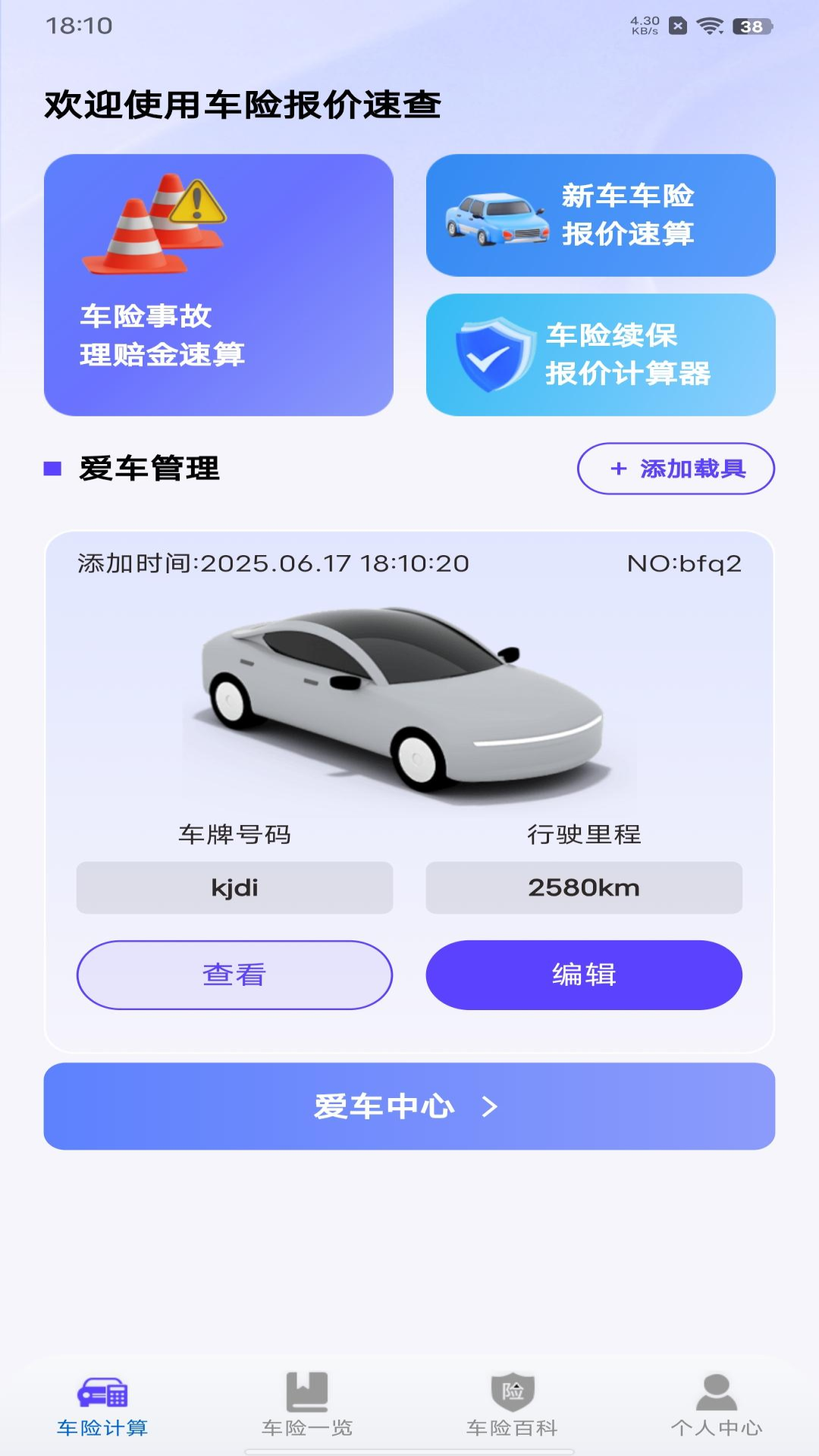Tap the 添加载具 button

pyautogui.click(x=675, y=469)
